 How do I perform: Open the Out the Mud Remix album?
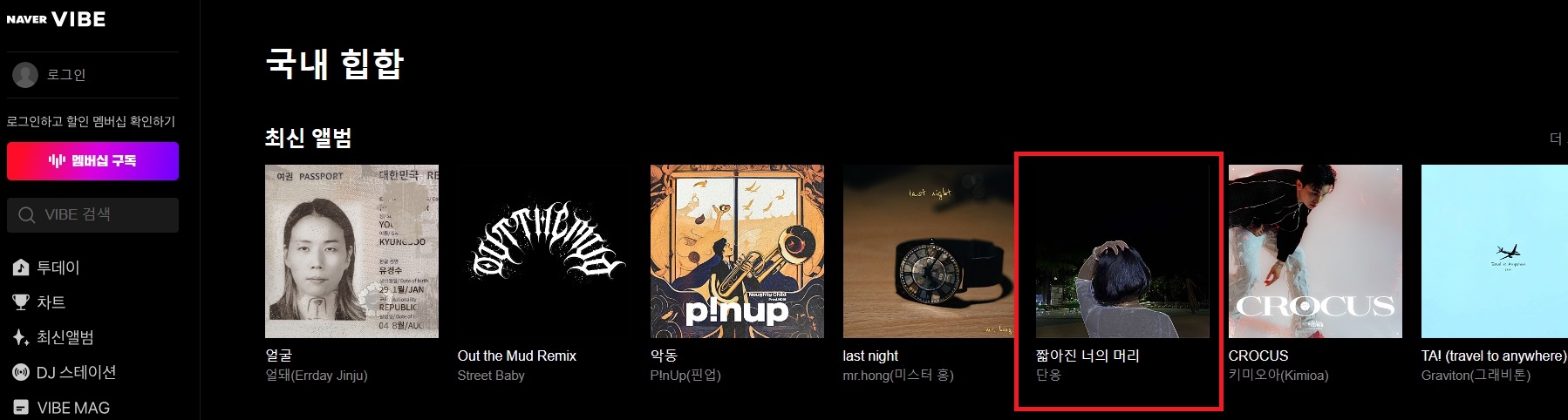pos(544,251)
